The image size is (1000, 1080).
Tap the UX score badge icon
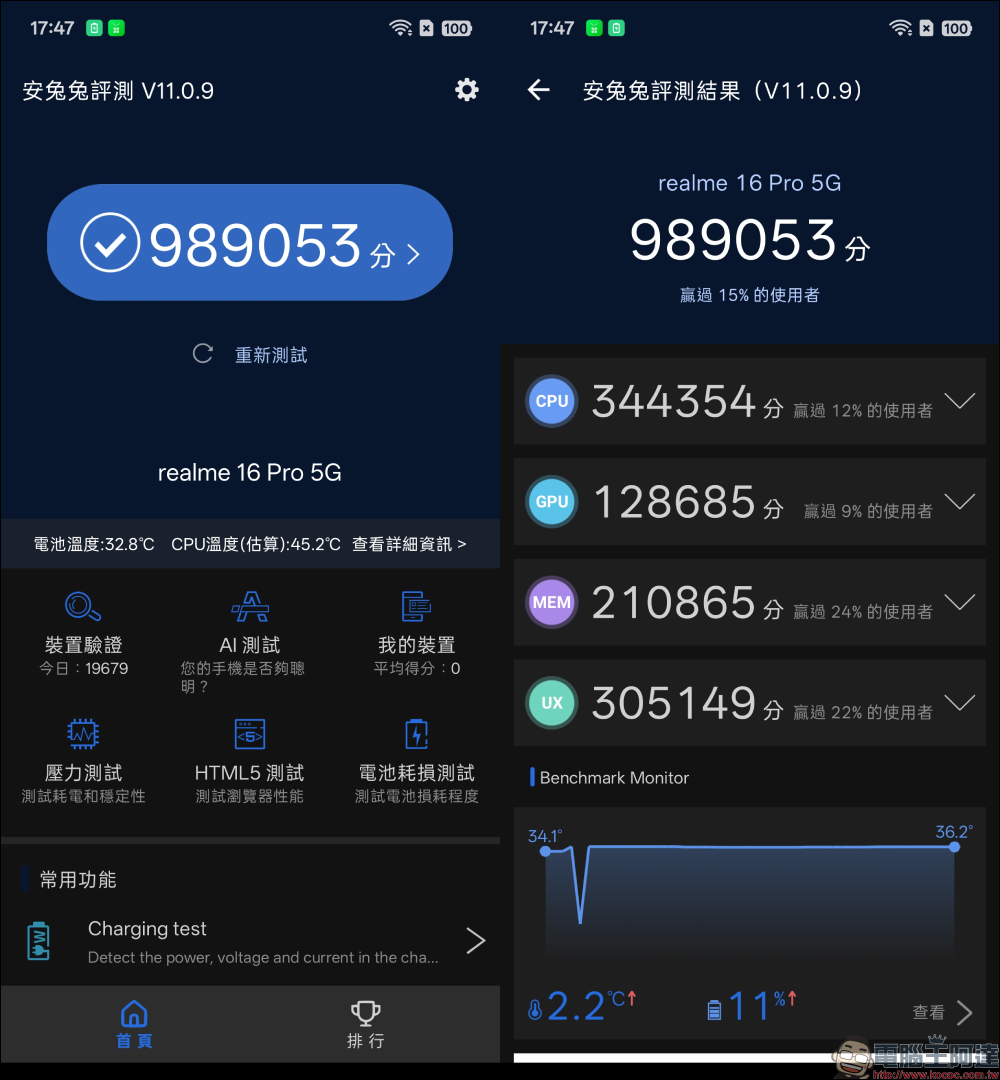[x=551, y=702]
